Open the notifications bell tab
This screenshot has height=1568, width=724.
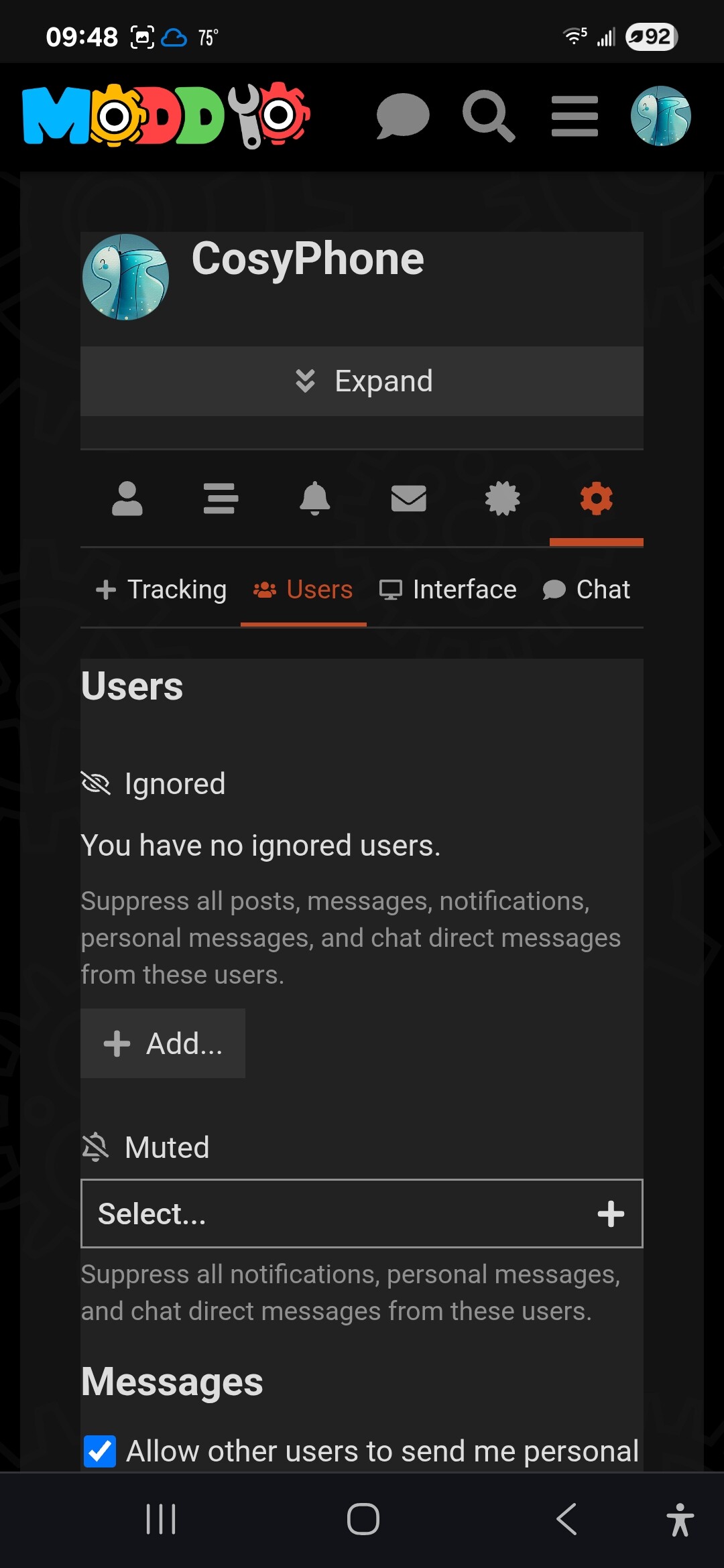click(315, 499)
